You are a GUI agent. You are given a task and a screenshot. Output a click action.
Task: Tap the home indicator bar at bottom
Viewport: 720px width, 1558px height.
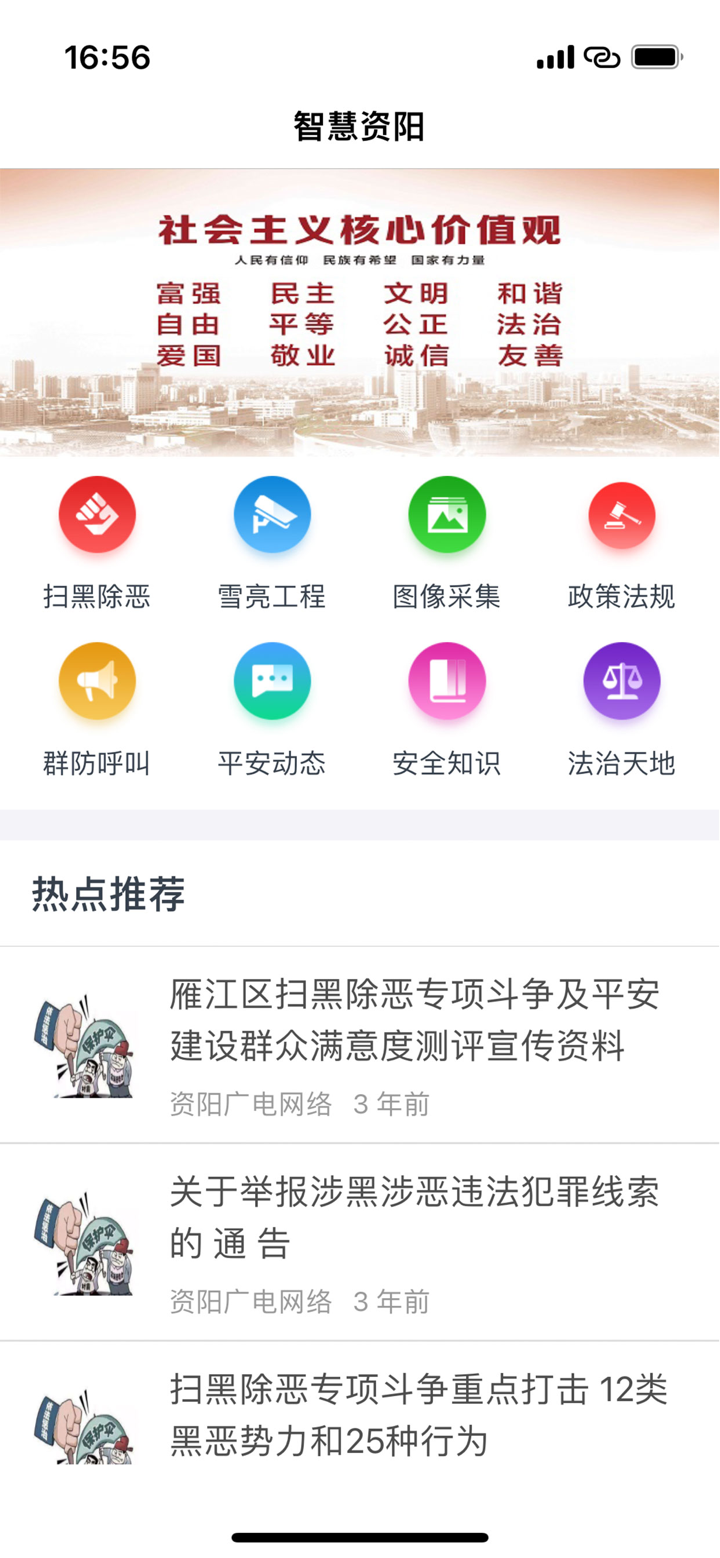click(360, 1537)
